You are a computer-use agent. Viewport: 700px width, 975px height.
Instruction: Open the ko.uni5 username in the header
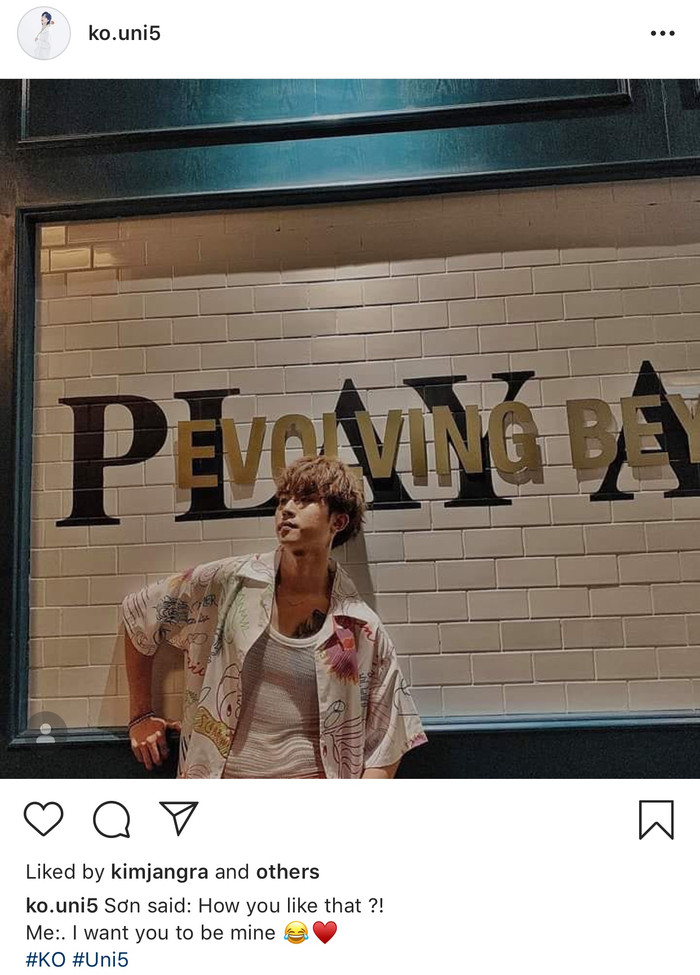coord(124,34)
